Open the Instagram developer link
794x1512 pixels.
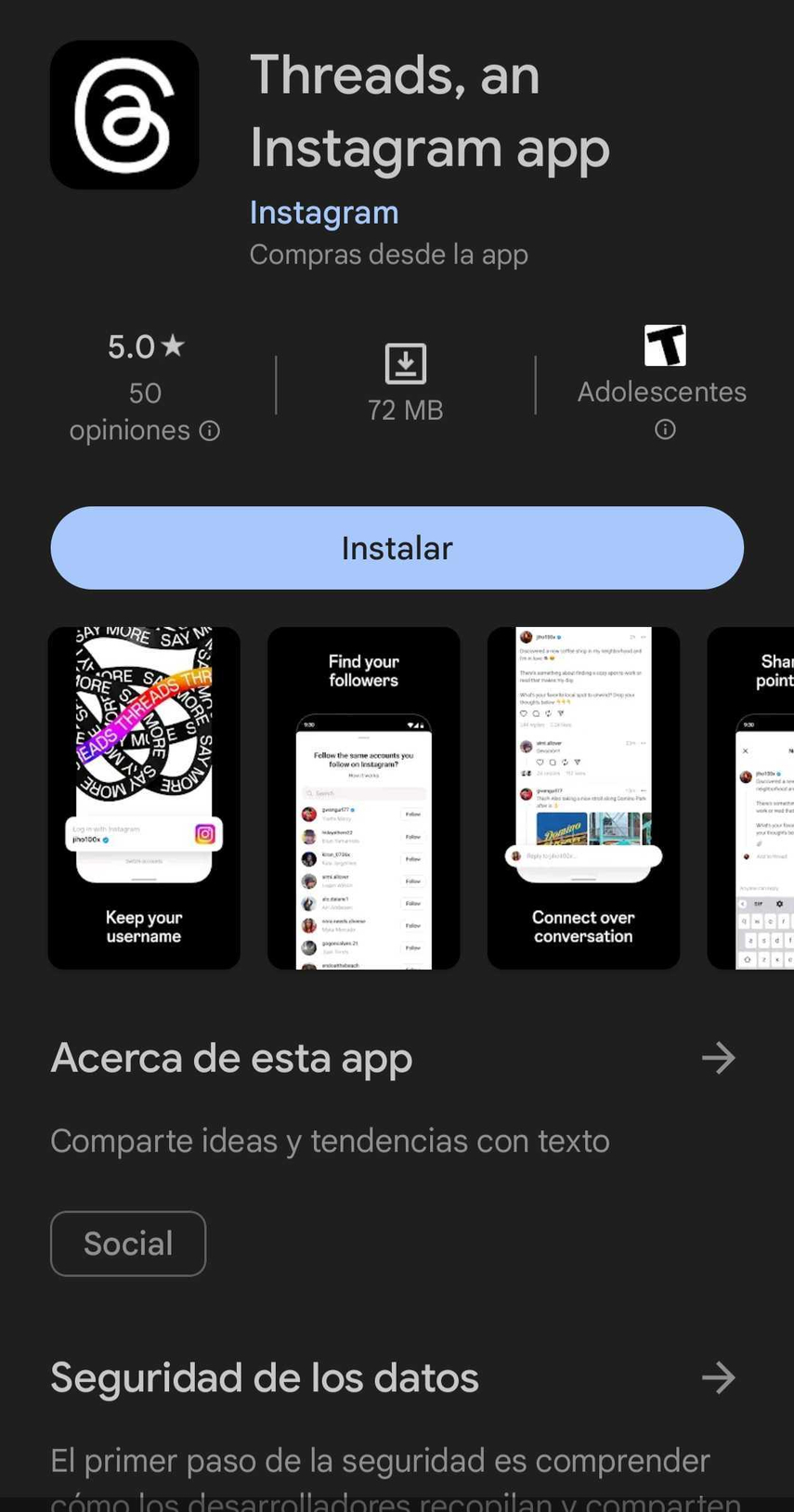[323, 212]
